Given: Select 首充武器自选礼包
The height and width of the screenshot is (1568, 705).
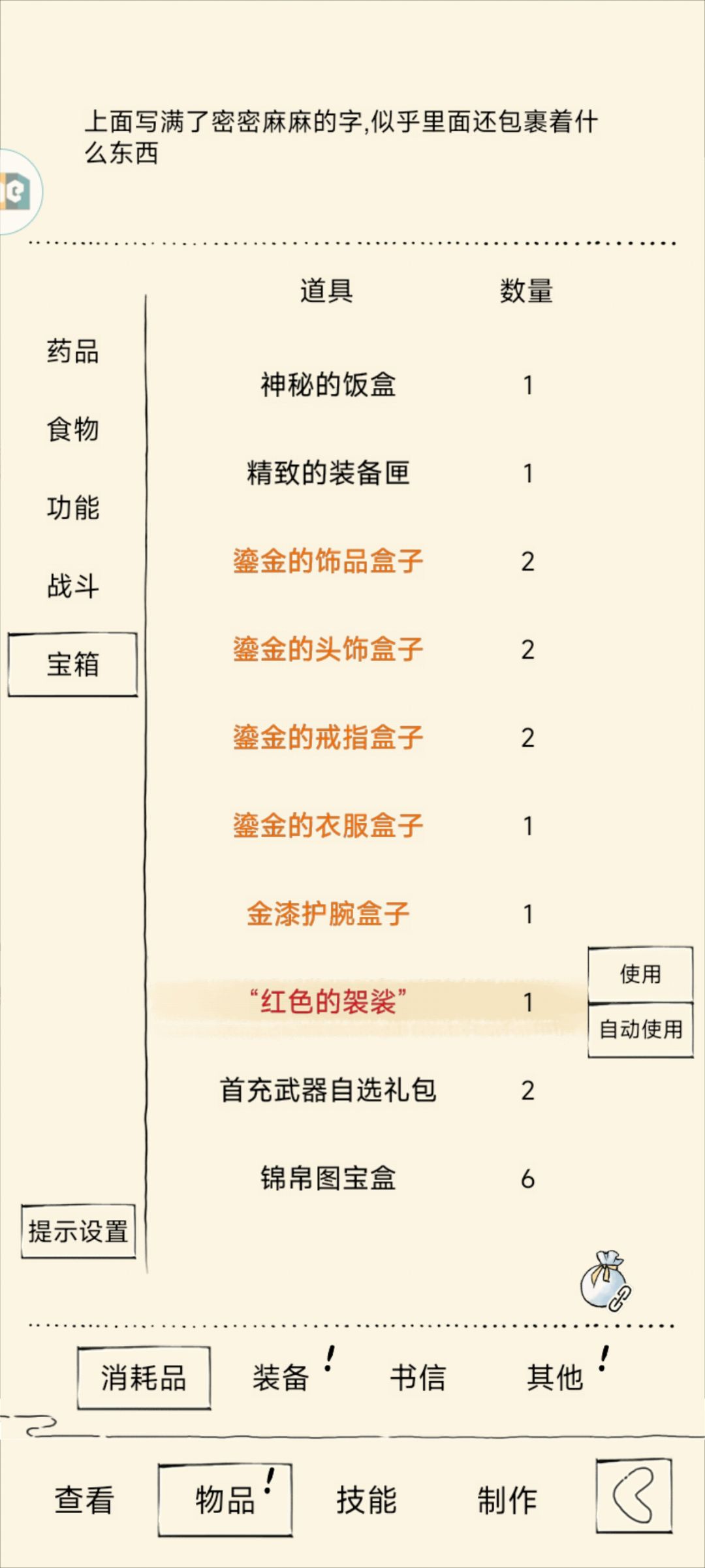Looking at the screenshot, I should tap(328, 1090).
